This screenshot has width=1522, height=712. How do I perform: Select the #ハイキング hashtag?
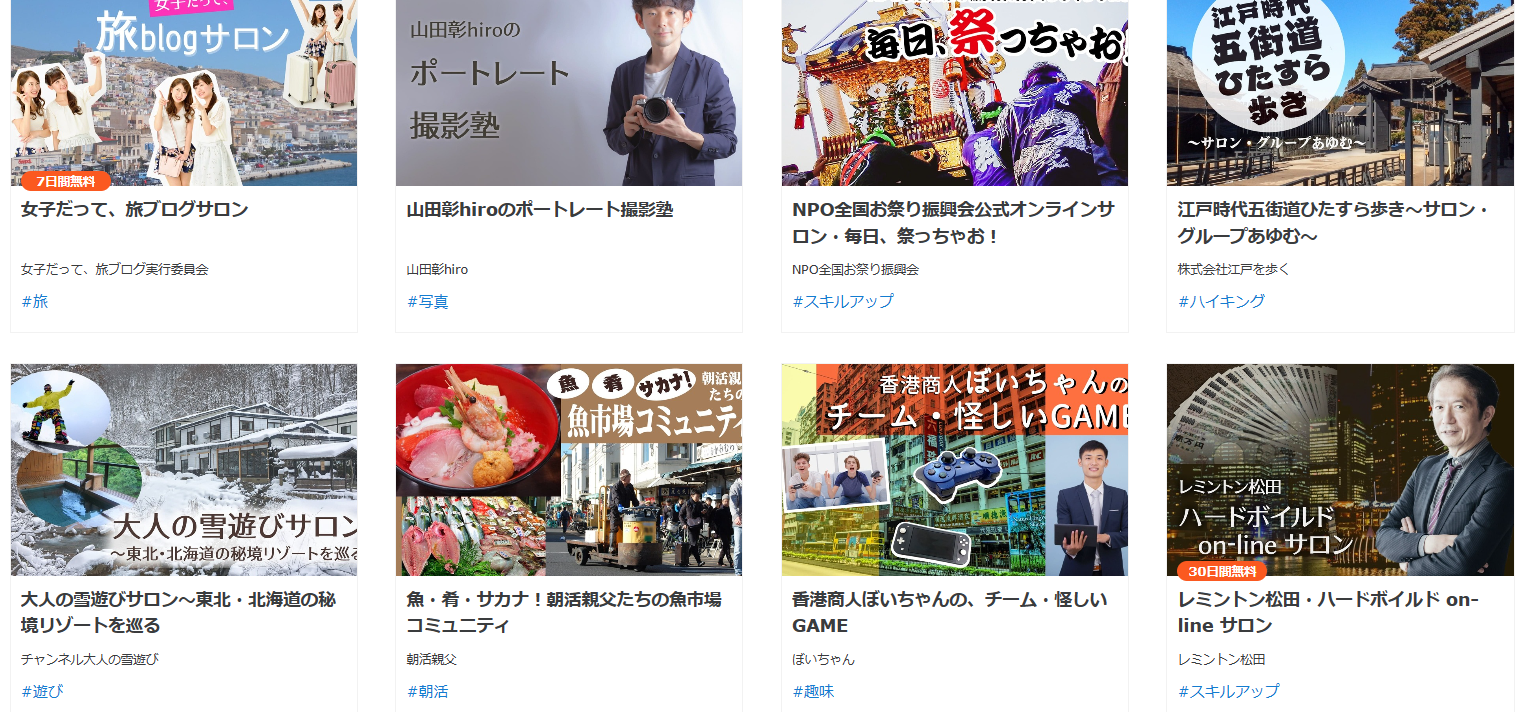point(1221,301)
